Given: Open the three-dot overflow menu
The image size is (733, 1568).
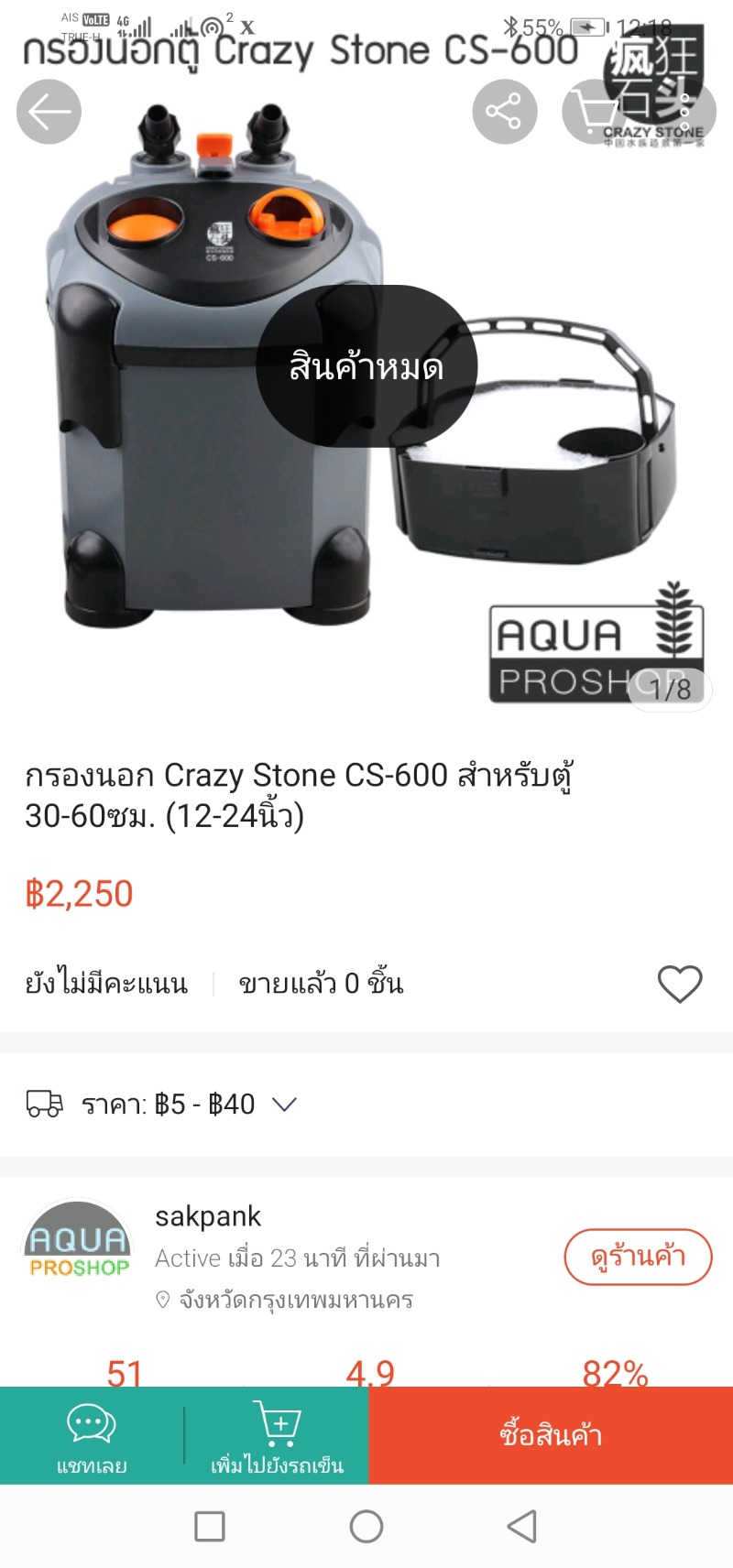Looking at the screenshot, I should tap(685, 112).
